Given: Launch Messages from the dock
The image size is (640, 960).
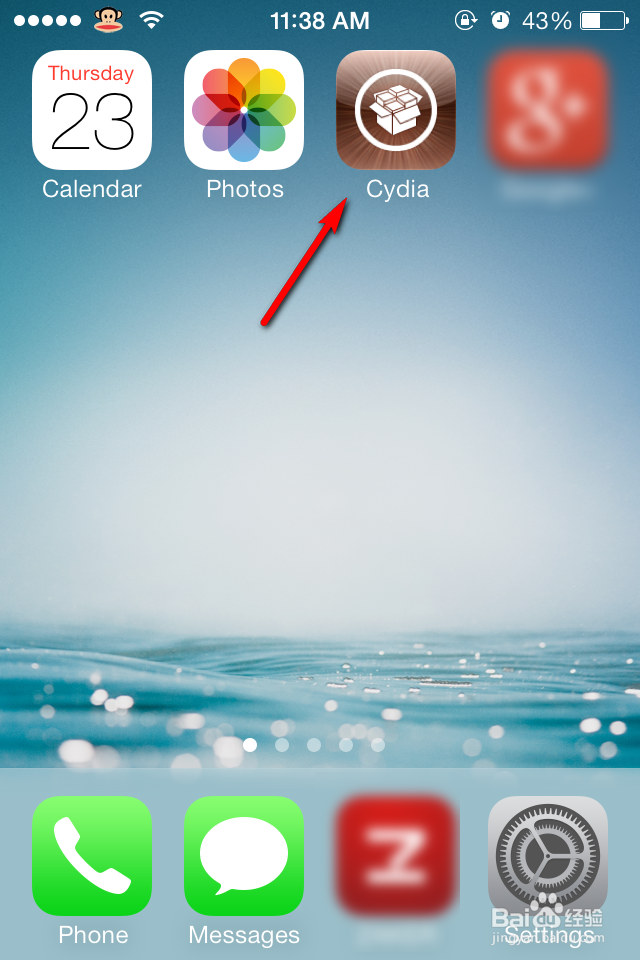Looking at the screenshot, I should [x=244, y=856].
